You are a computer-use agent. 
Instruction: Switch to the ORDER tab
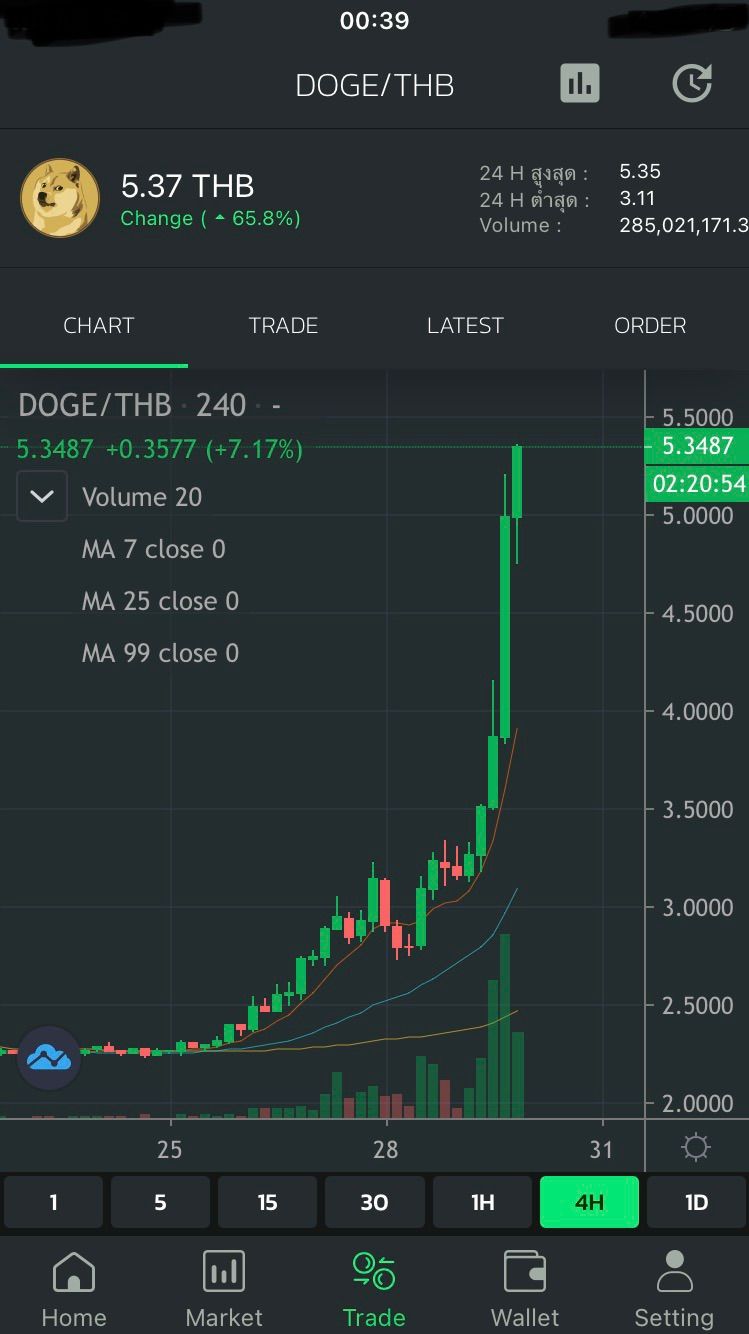649,325
